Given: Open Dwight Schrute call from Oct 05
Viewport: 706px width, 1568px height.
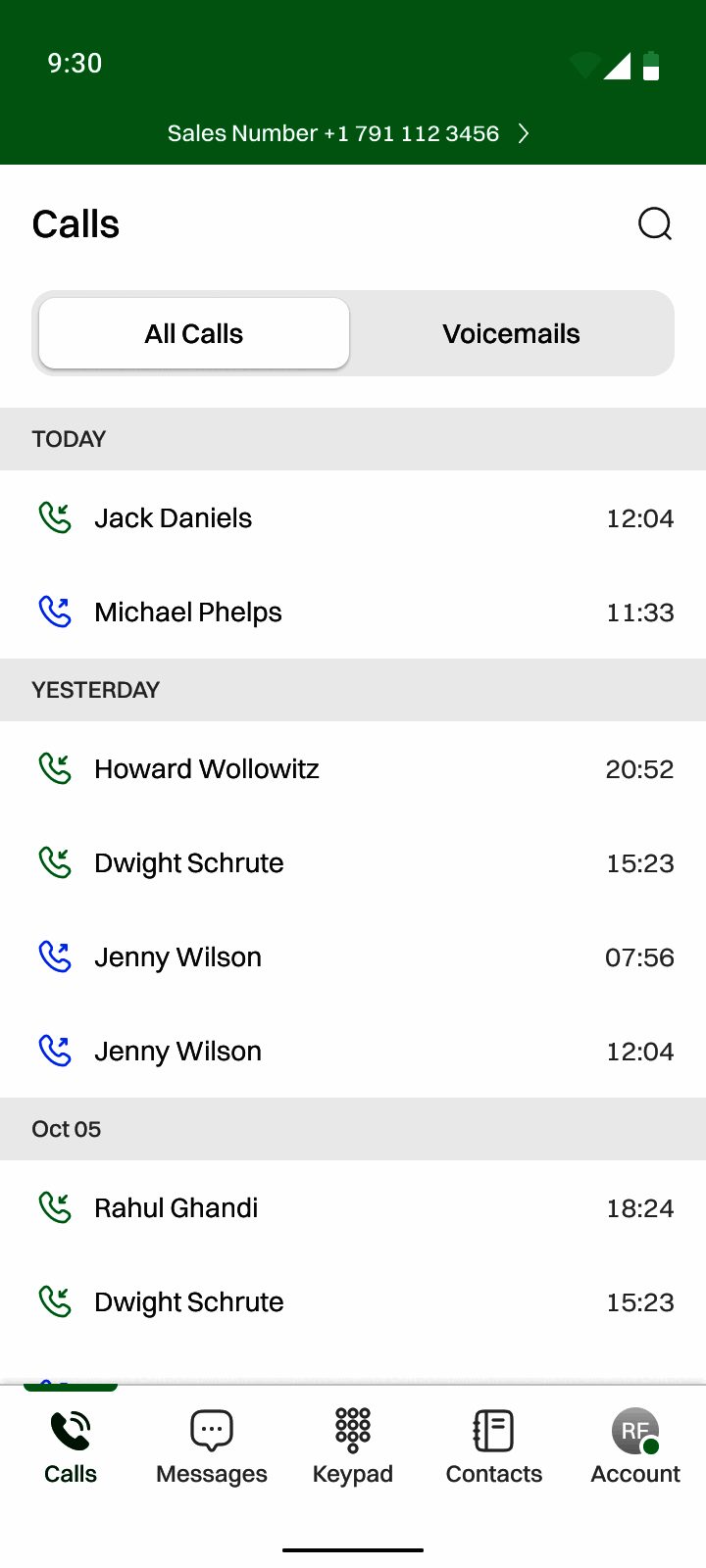Looking at the screenshot, I should pos(353,1302).
